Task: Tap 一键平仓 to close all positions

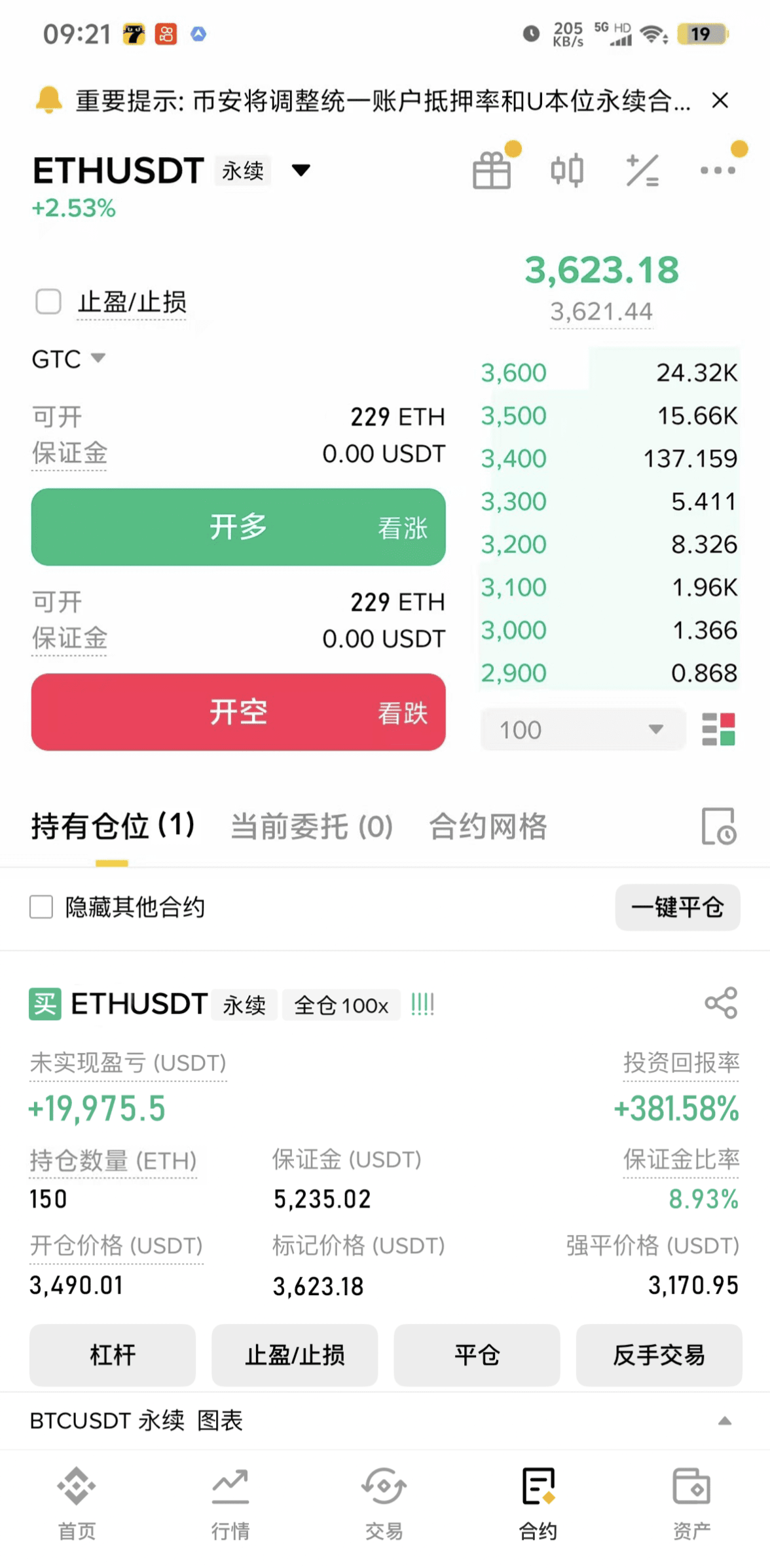Action: [678, 907]
